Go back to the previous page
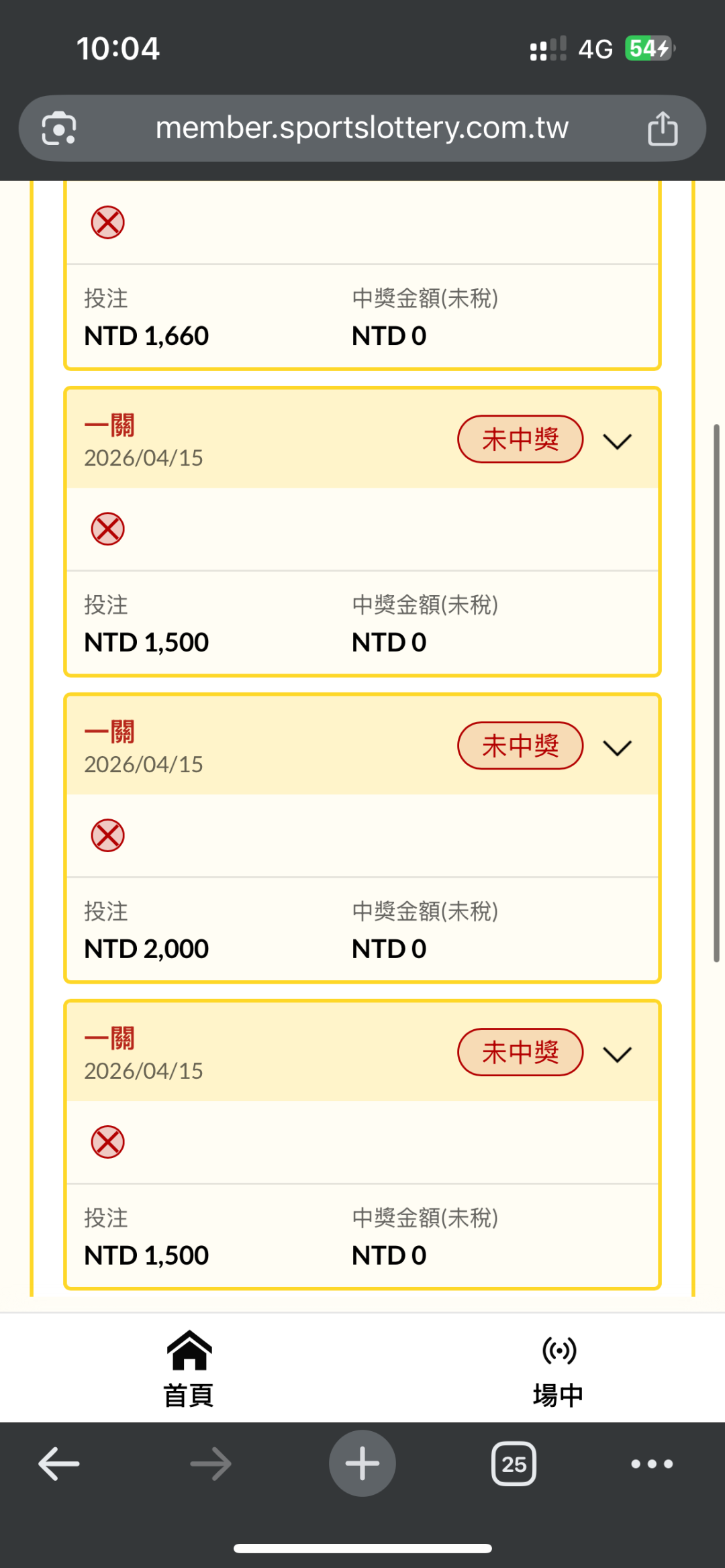 coord(59,1463)
